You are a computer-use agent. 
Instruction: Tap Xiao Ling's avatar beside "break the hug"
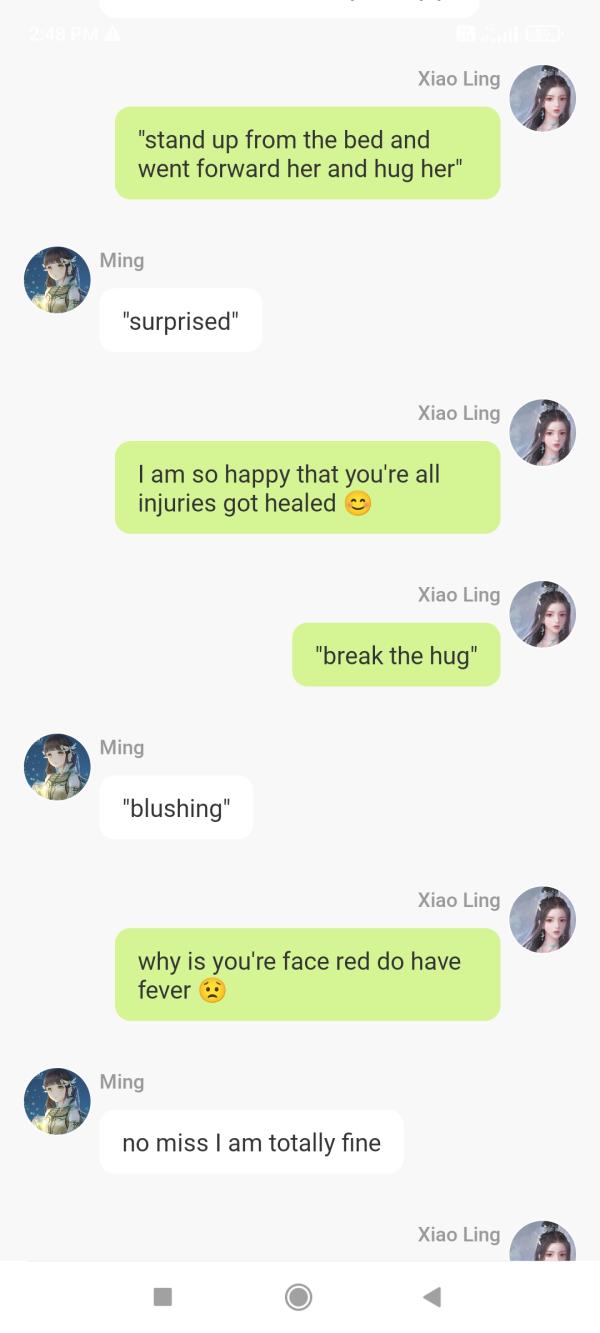tap(542, 614)
